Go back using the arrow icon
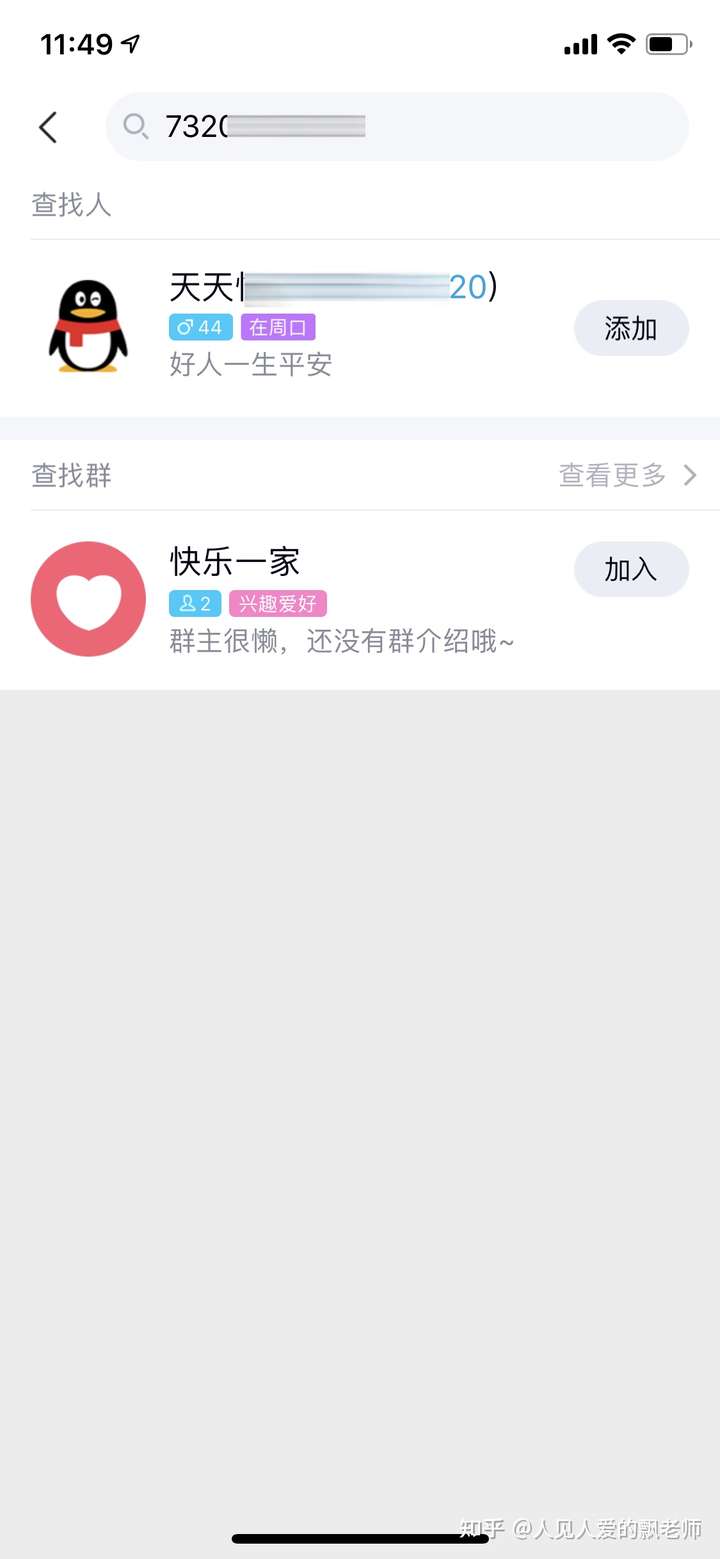The height and width of the screenshot is (1559, 720). 47,127
